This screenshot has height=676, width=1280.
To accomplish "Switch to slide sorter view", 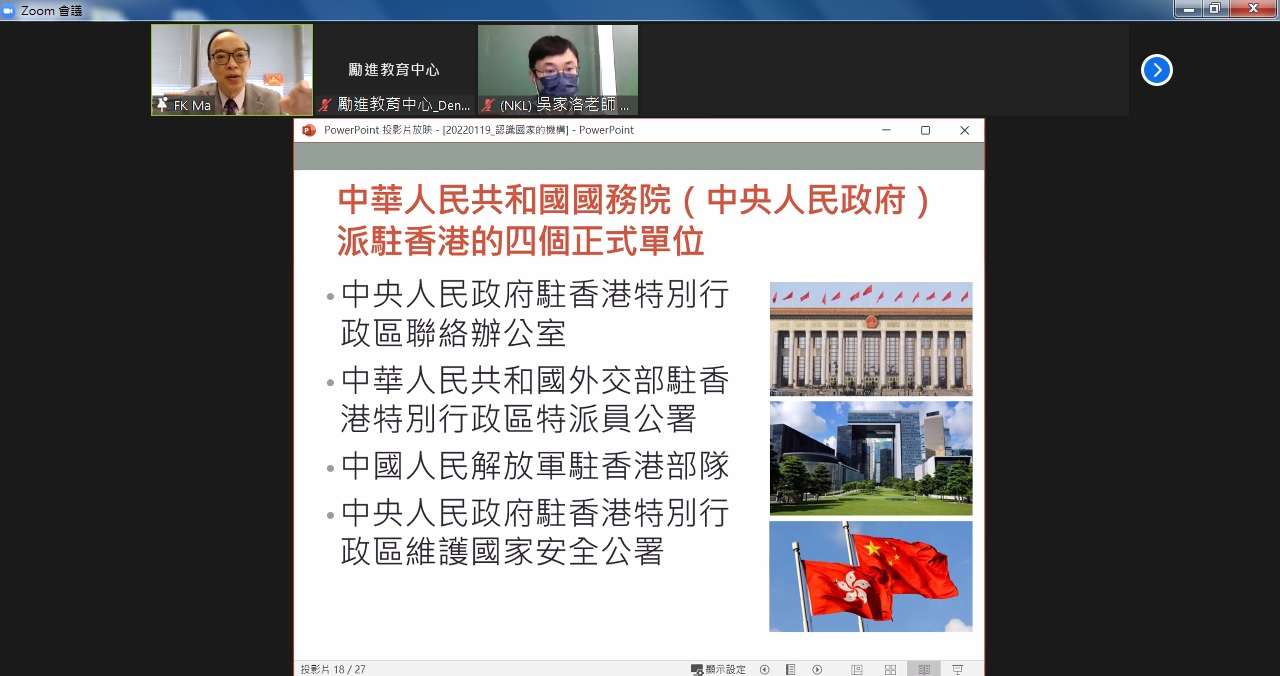I will 890,669.
